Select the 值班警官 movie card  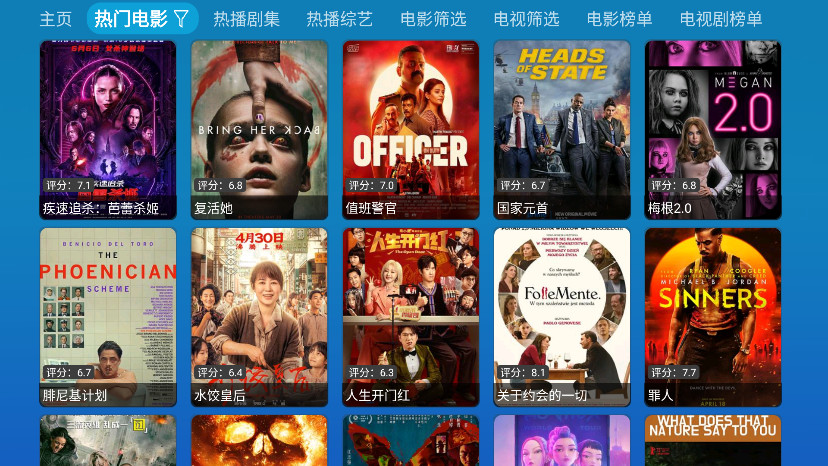tap(410, 129)
